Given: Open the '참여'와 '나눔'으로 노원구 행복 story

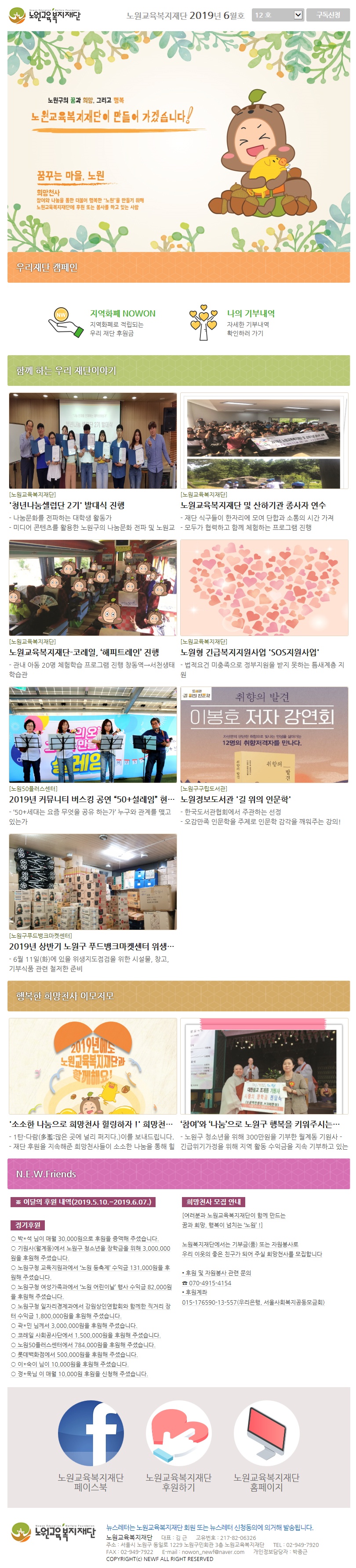Looking at the screenshot, I should [260, 1124].
